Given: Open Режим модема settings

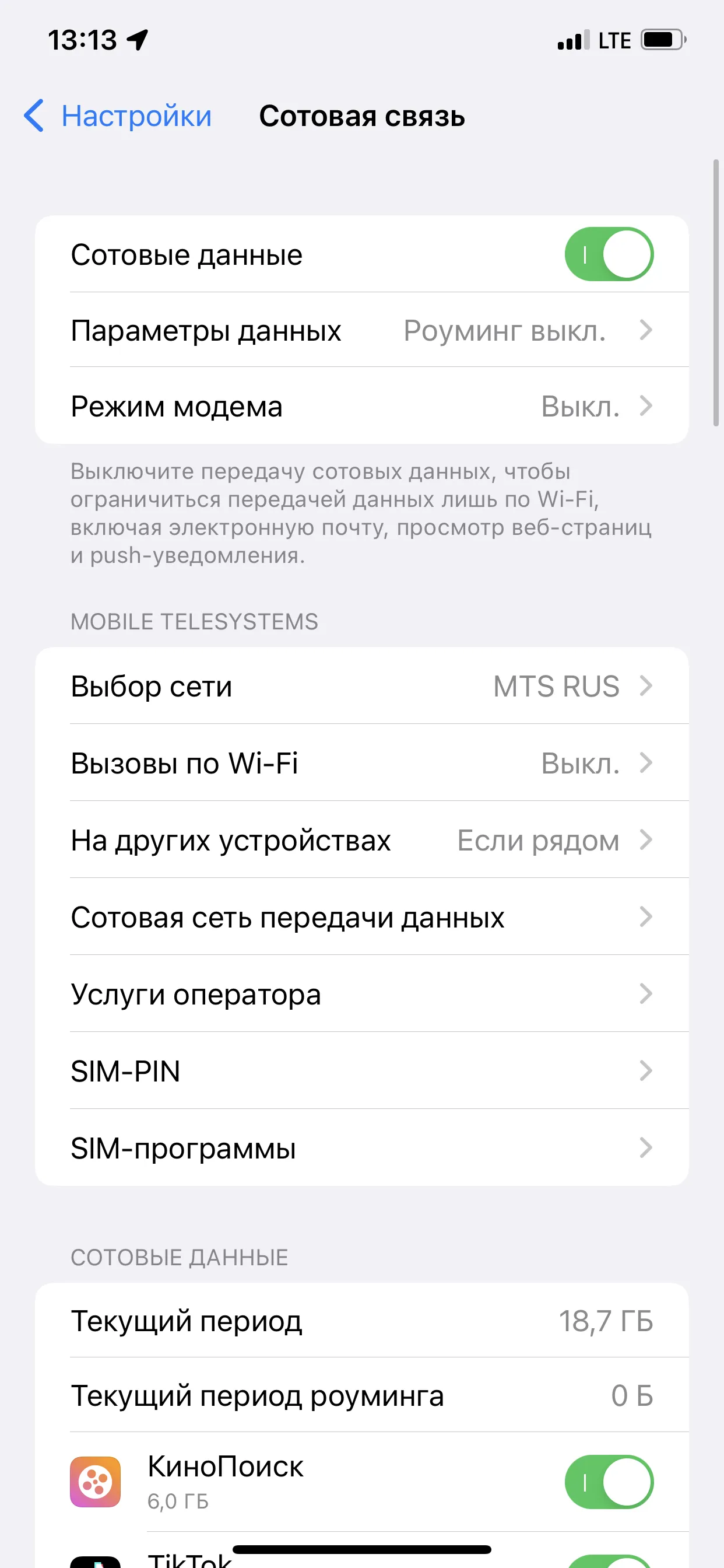Looking at the screenshot, I should click(362, 405).
